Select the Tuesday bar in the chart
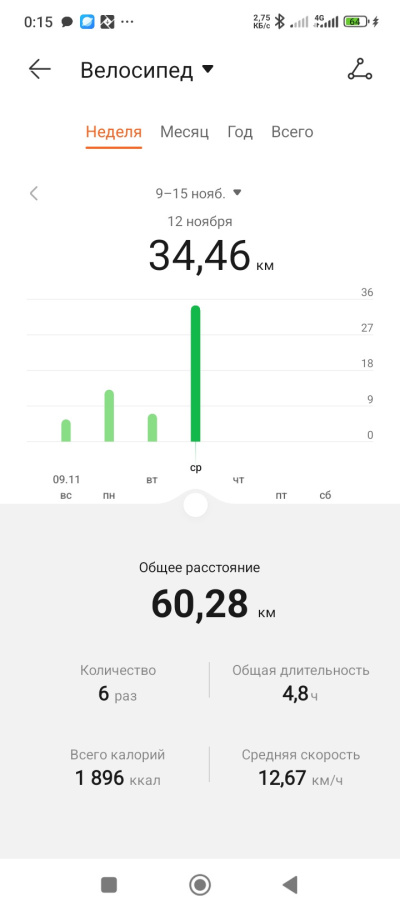This screenshot has height=911, width=400. [152, 428]
